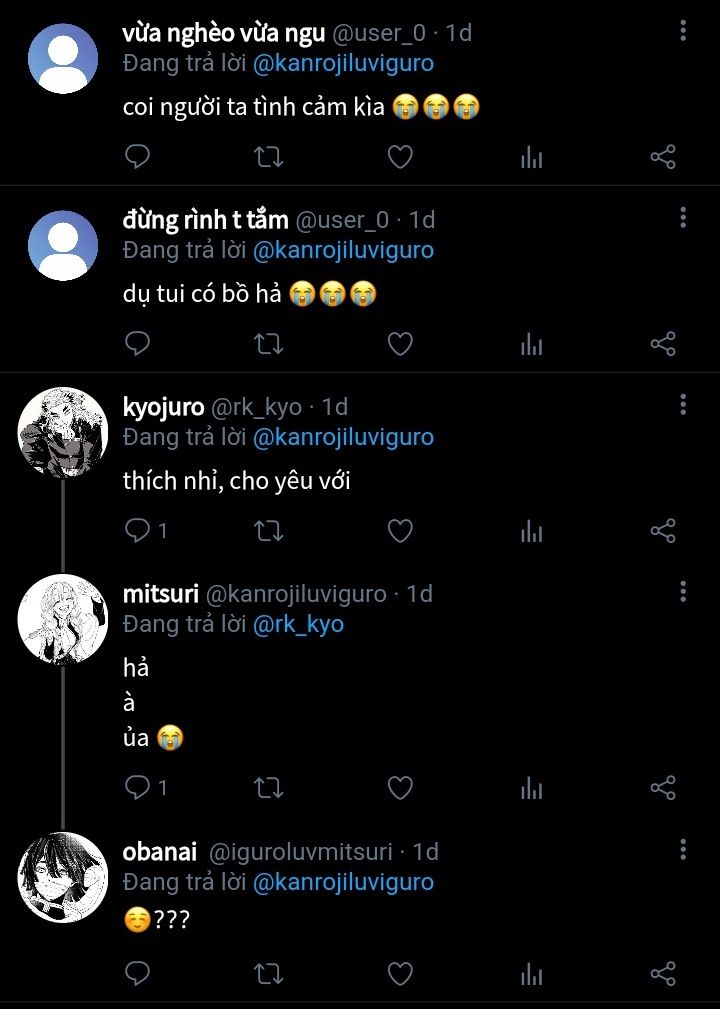Like the 'coi người ta tình cảm kìa' reply
The height and width of the screenshot is (1009, 720).
pyautogui.click(x=400, y=157)
